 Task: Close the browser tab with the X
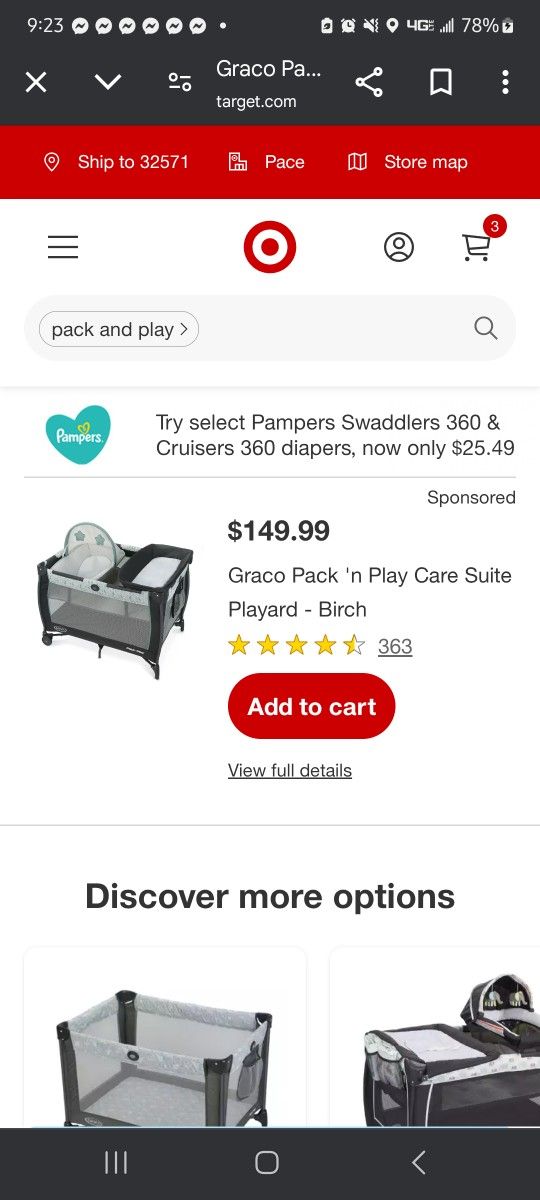point(36,82)
